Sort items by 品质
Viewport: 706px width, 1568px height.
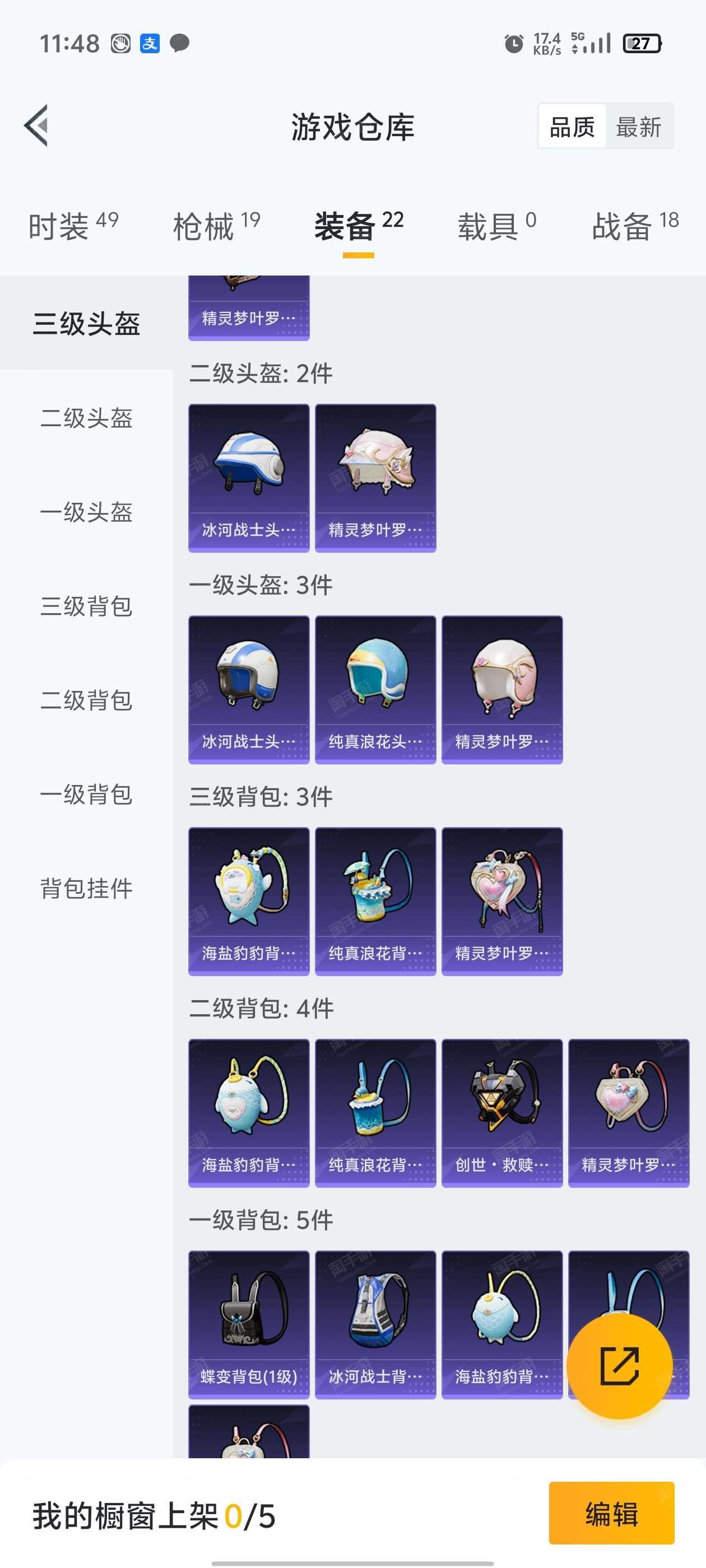click(572, 127)
